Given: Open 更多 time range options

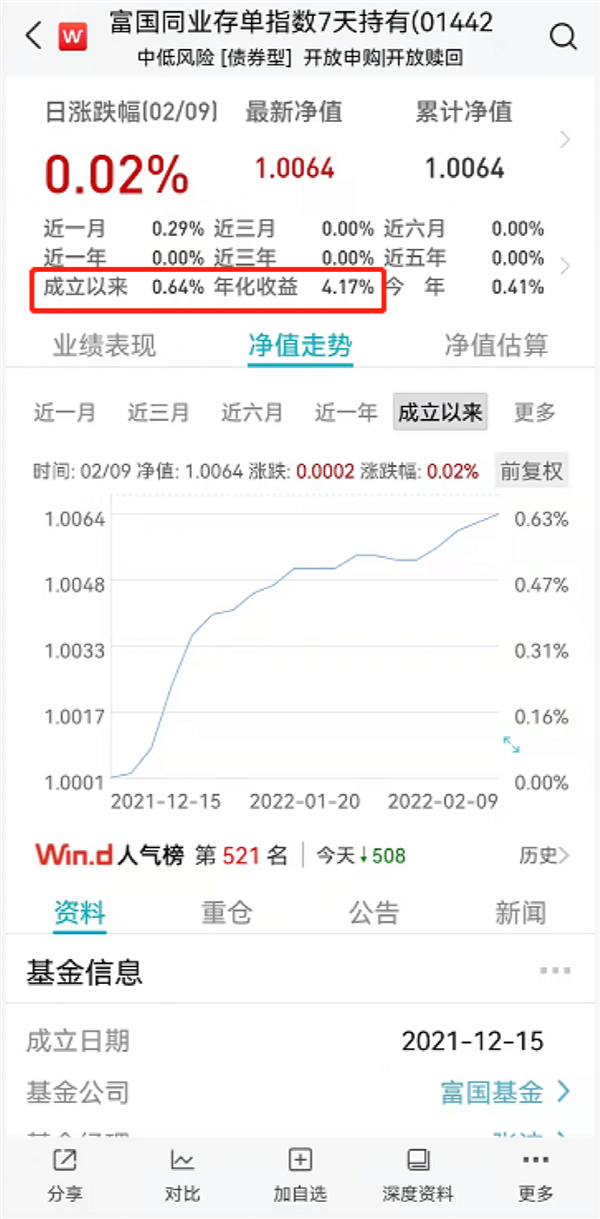Looking at the screenshot, I should click(x=535, y=412).
